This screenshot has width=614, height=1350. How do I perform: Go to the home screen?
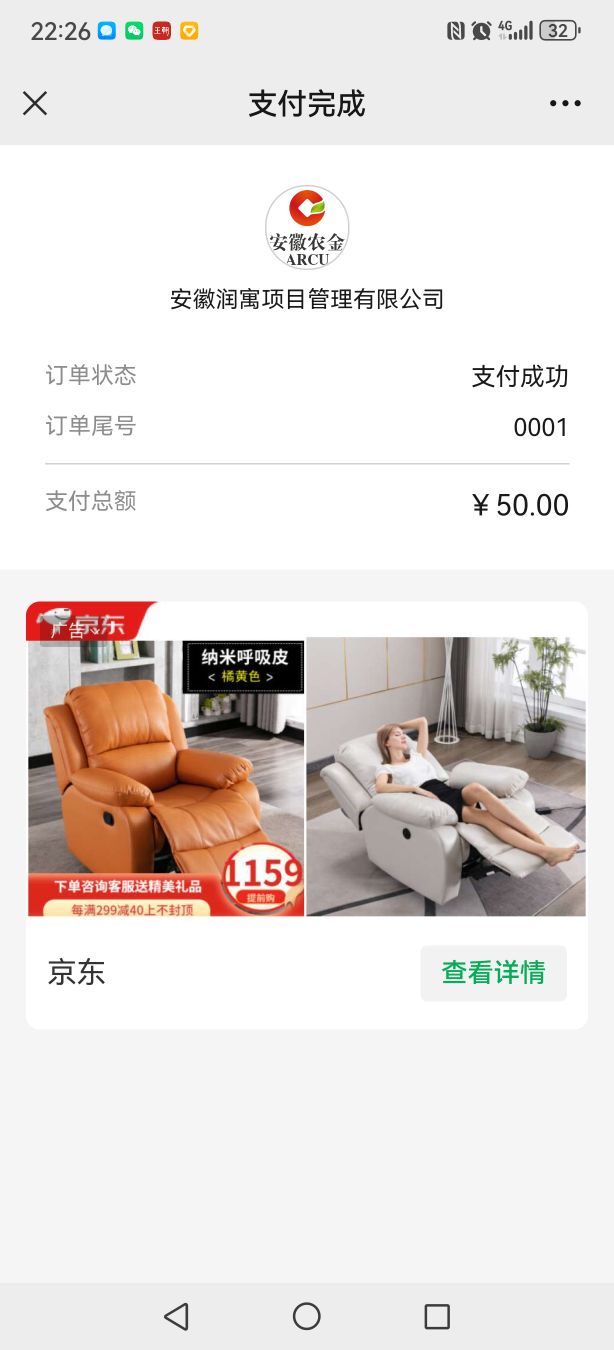[x=307, y=1316]
